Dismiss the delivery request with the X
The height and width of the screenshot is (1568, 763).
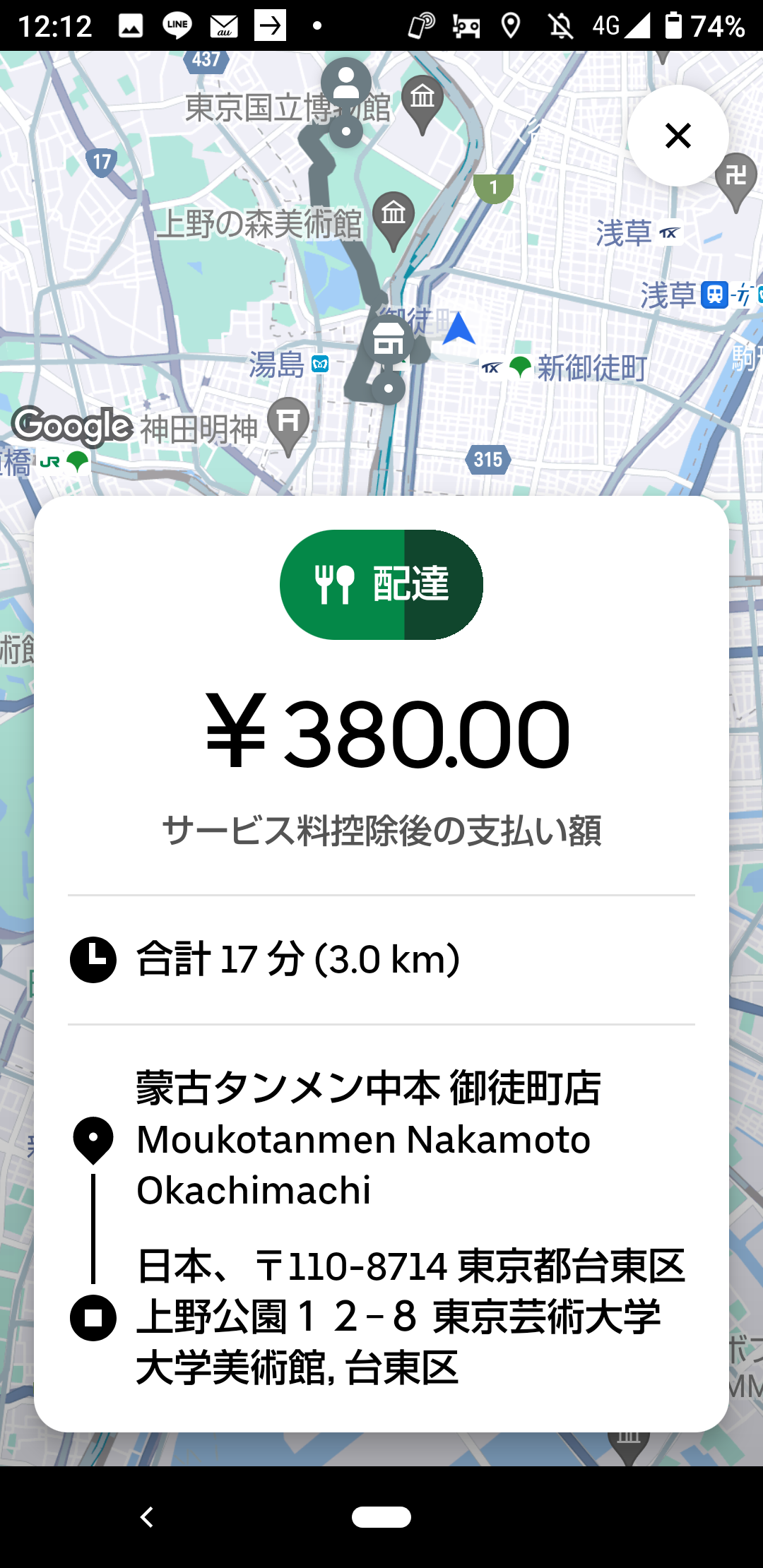[678, 136]
